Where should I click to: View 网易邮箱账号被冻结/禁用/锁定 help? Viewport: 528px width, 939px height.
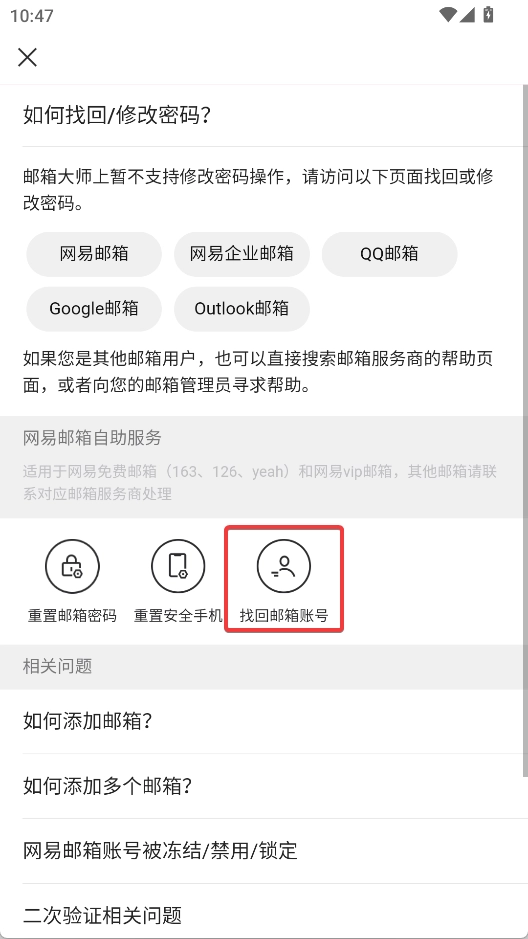pos(264,850)
